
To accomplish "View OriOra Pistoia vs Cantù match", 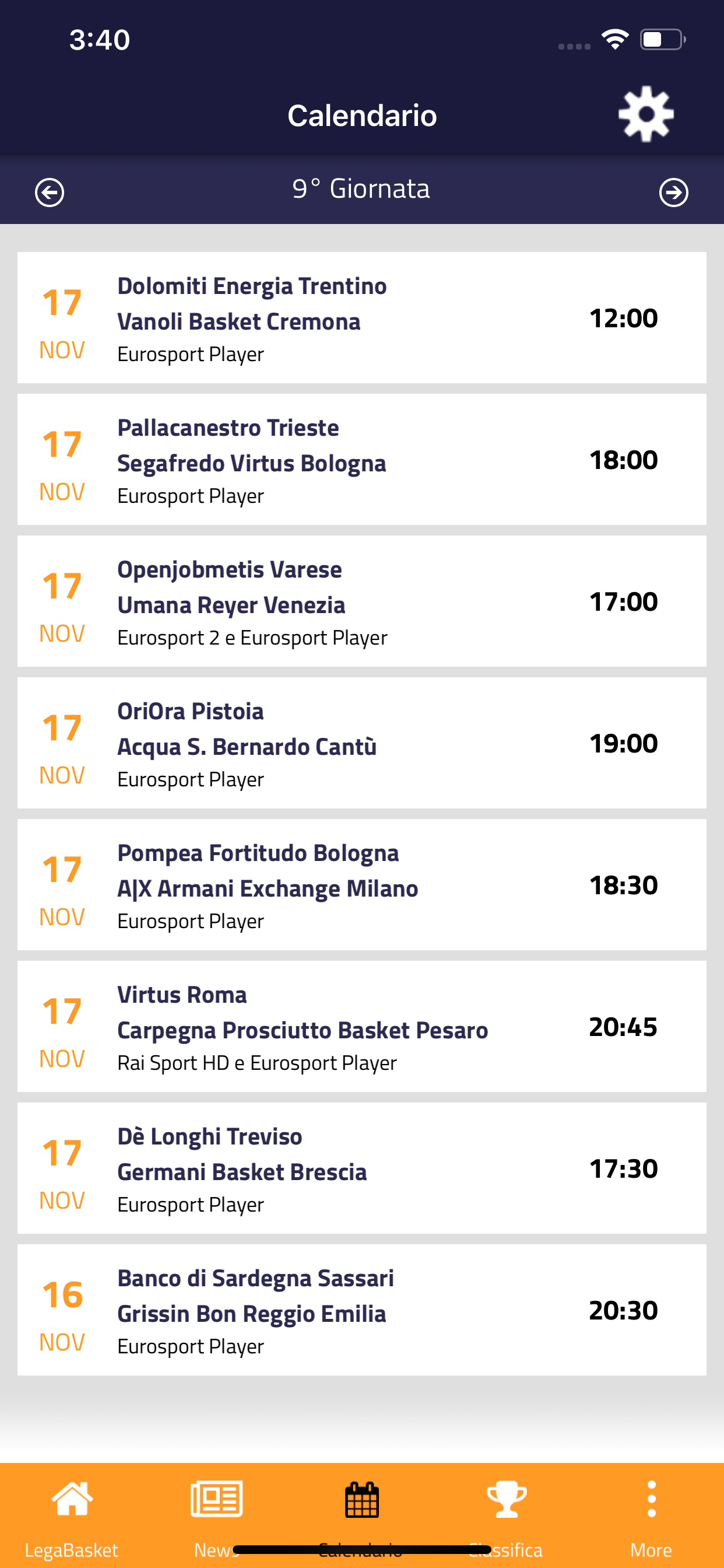I will pyautogui.click(x=362, y=743).
